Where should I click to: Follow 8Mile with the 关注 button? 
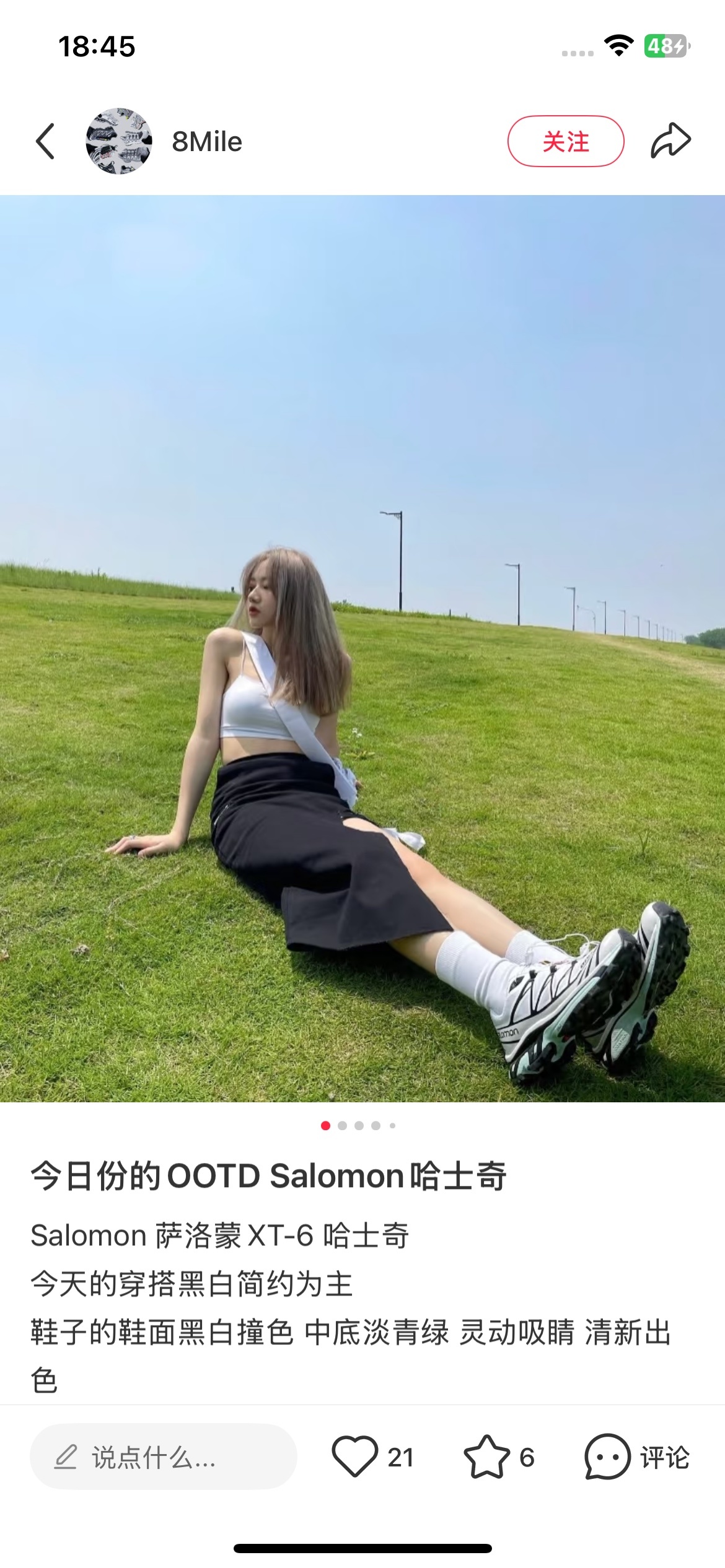pos(565,141)
